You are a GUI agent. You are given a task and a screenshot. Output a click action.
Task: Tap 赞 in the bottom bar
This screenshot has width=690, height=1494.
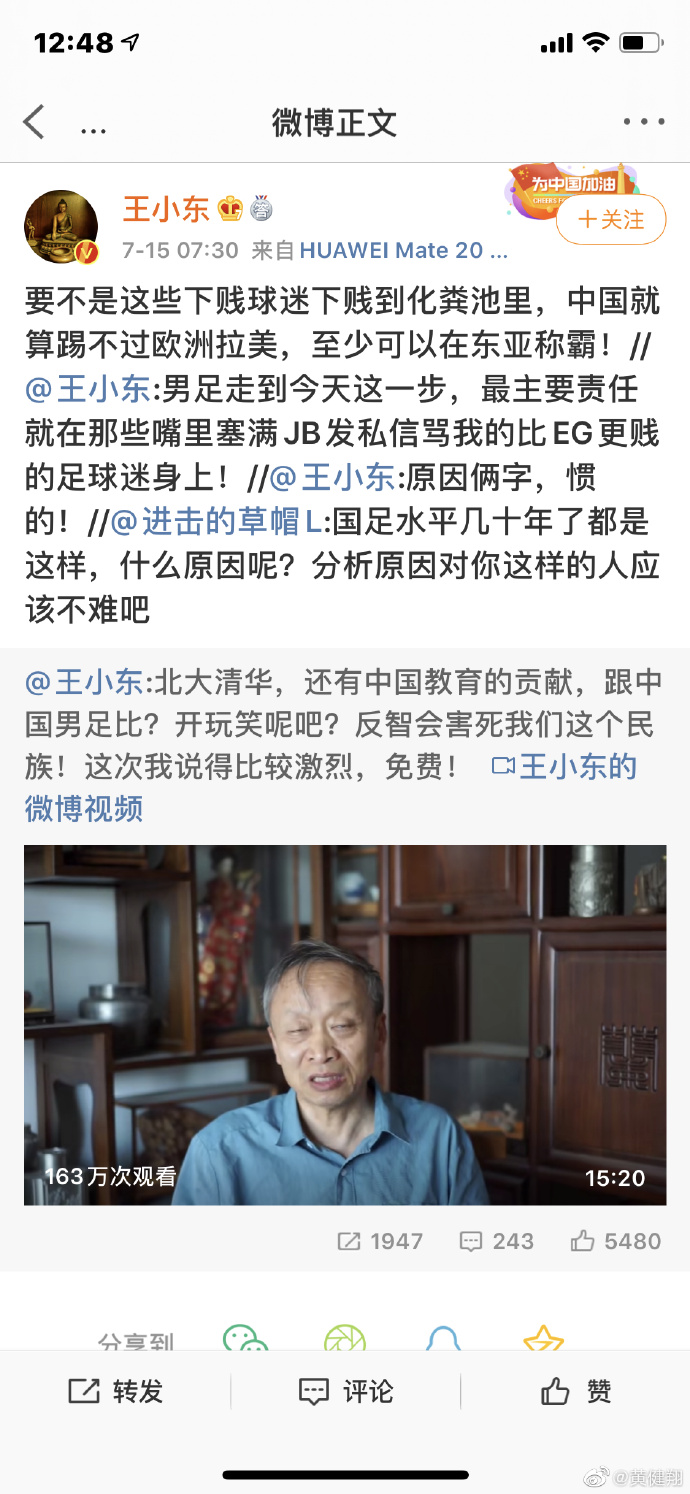(576, 1391)
